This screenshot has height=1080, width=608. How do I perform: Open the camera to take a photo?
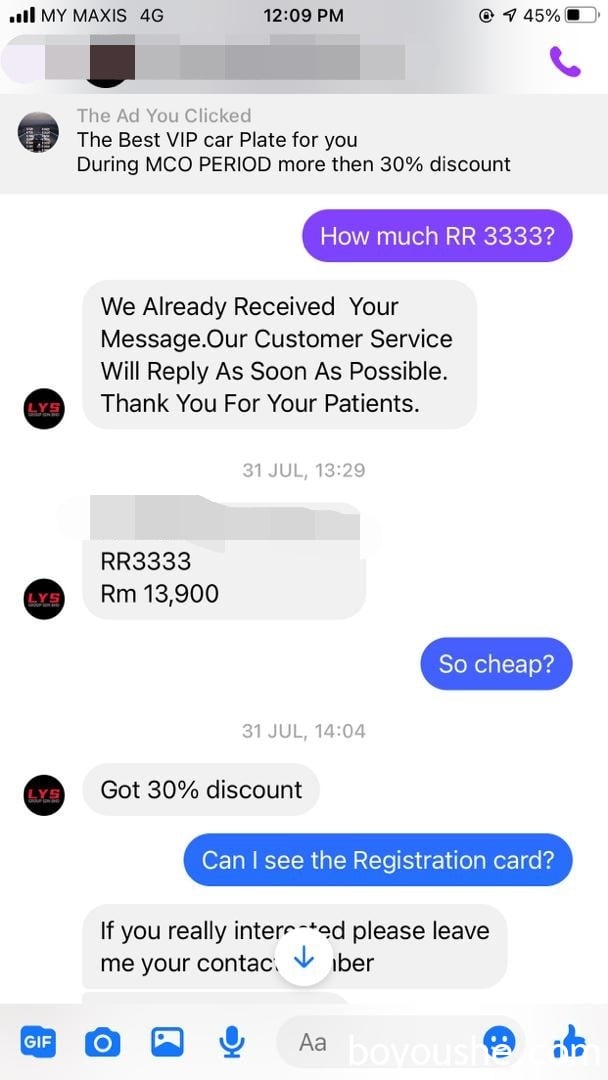click(102, 1043)
